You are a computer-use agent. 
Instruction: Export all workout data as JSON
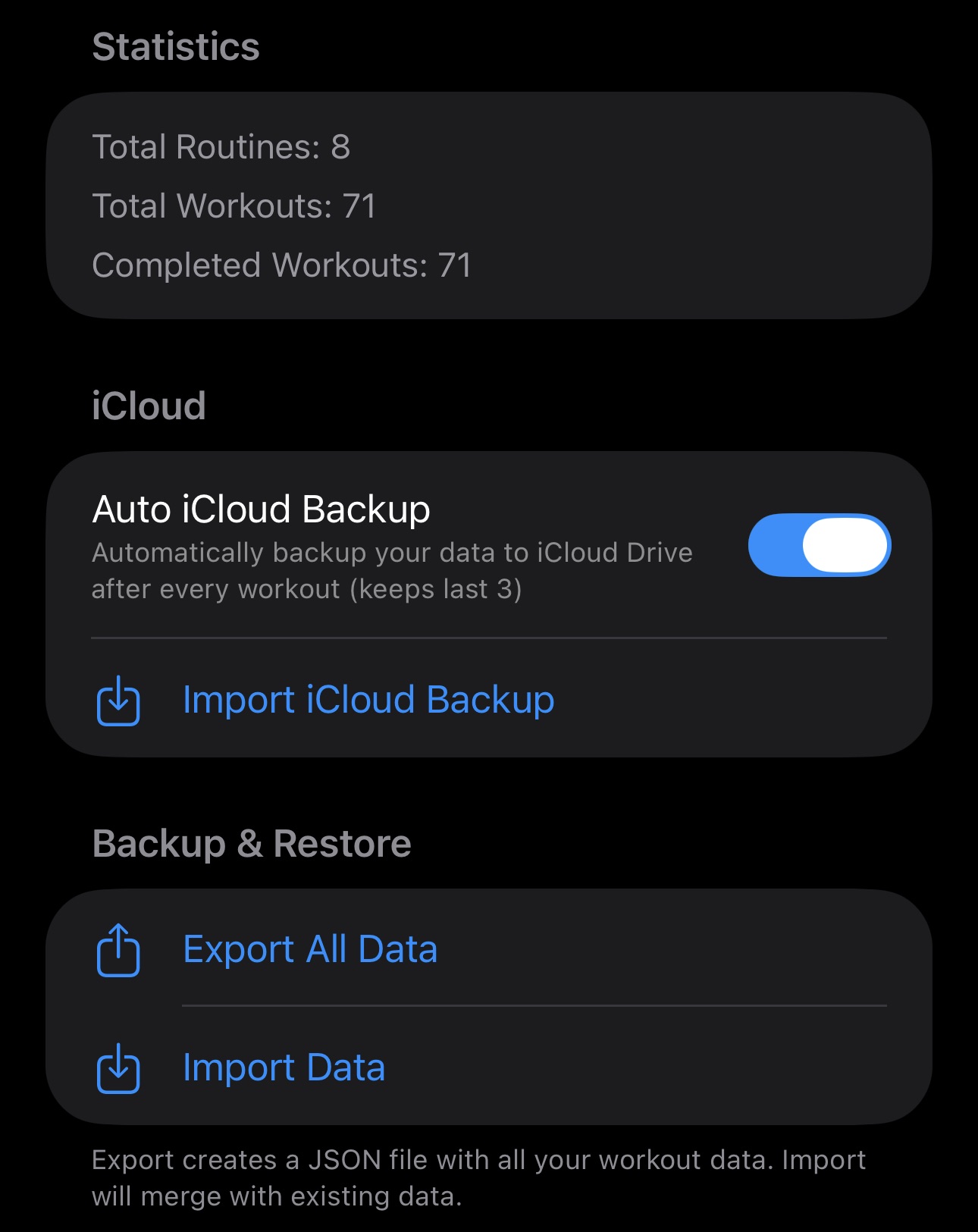[x=309, y=948]
